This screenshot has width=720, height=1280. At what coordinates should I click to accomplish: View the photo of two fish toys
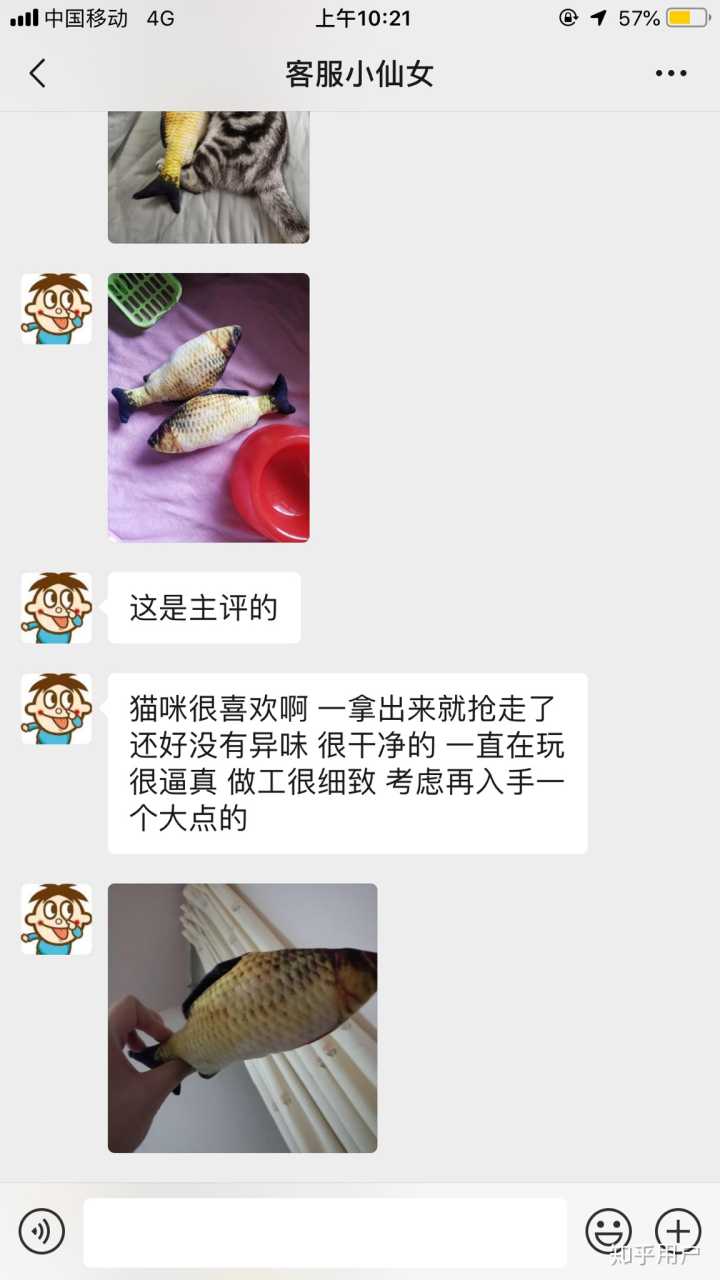(208, 407)
